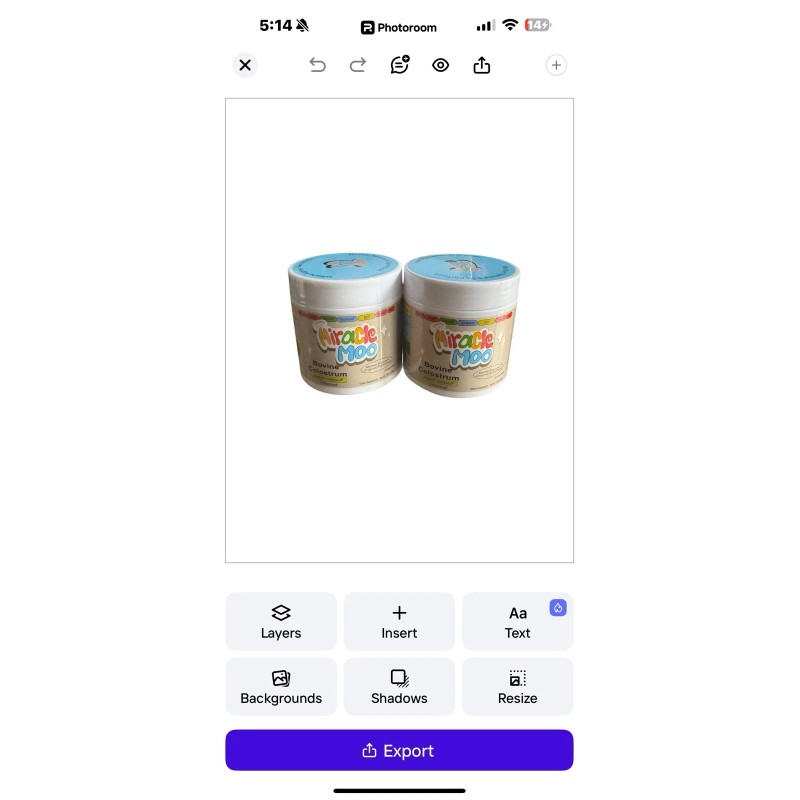Open the comments chat bubble icon
The height and width of the screenshot is (800, 800).
[400, 65]
